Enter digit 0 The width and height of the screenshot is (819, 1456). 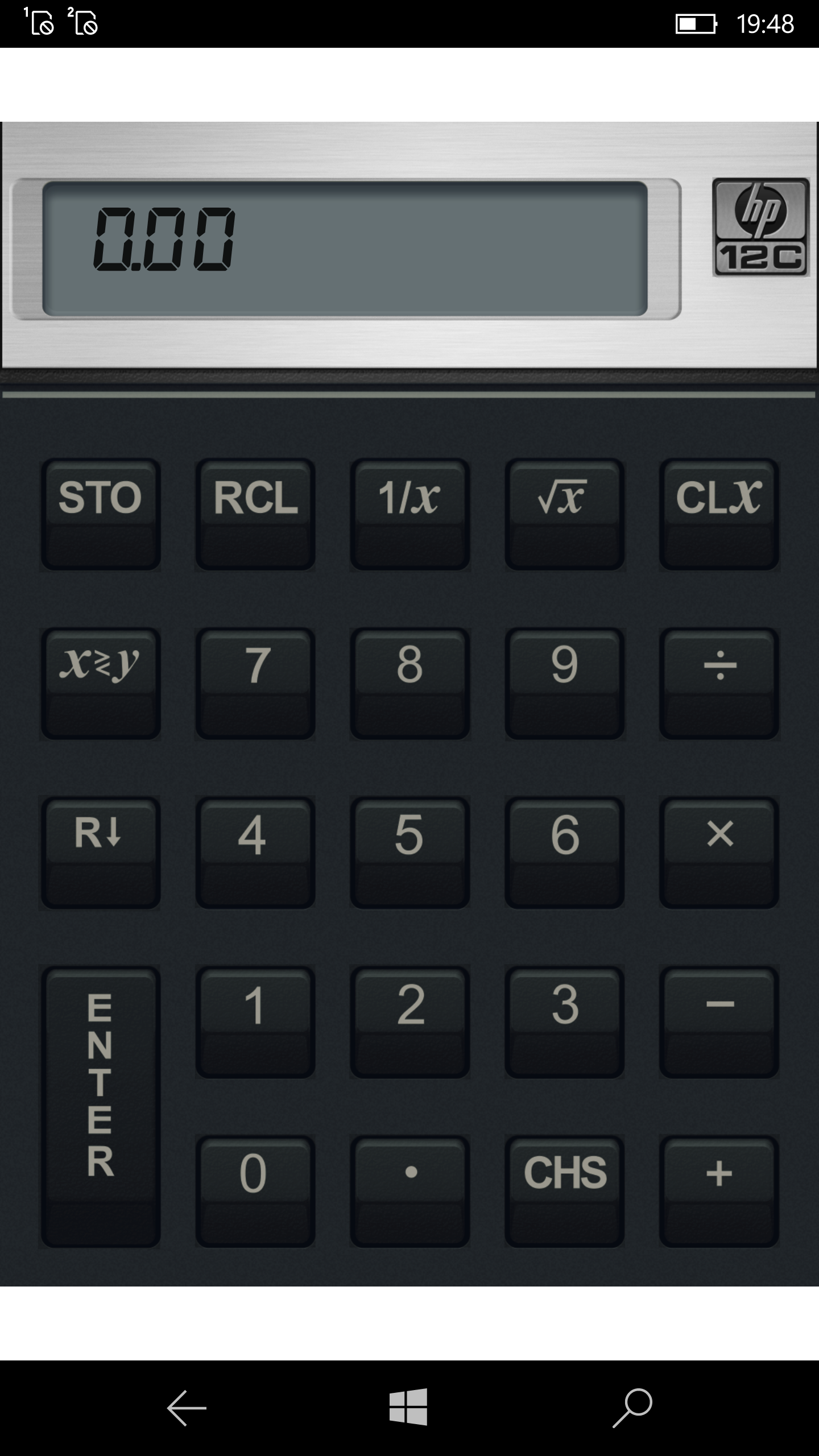[255, 1192]
